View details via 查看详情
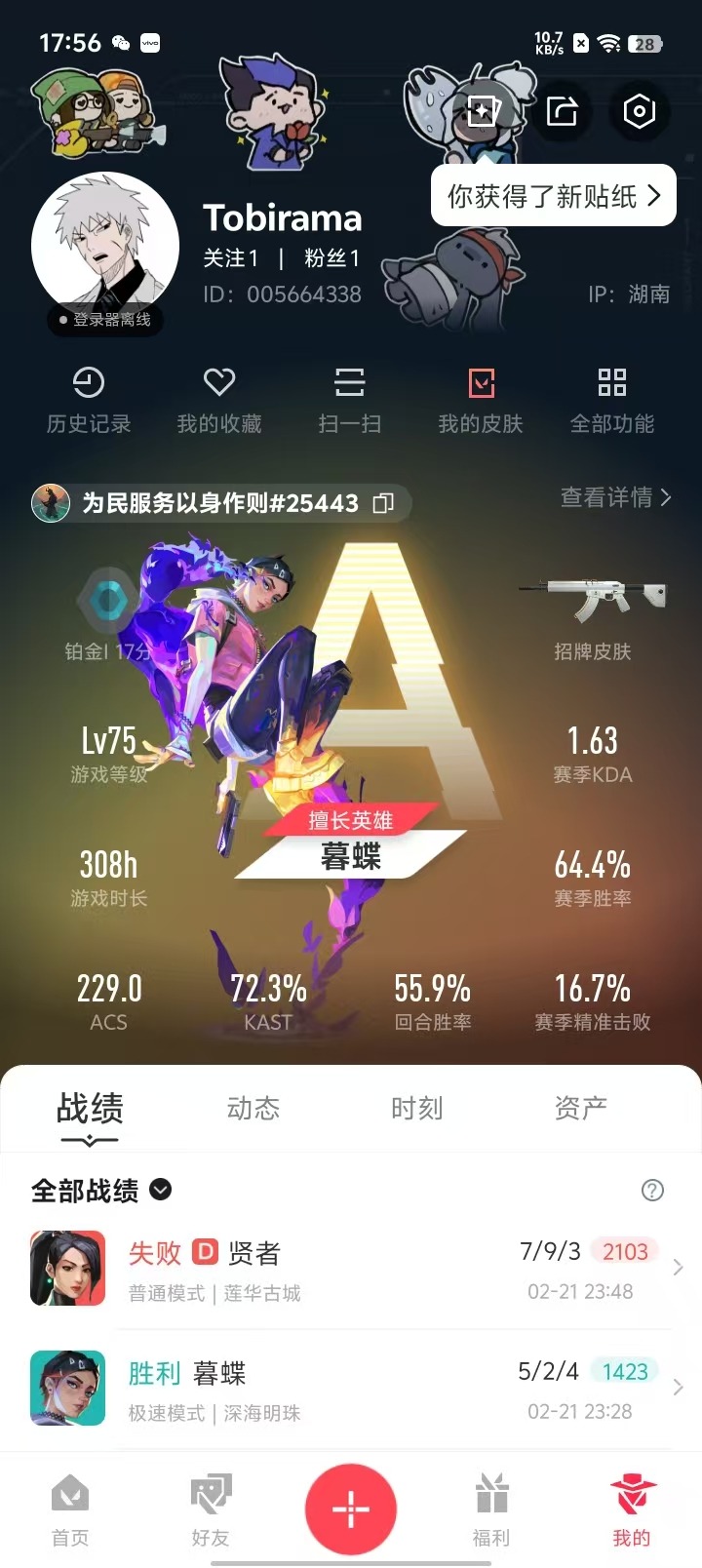Screen dimensions: 702x1568 click(615, 497)
